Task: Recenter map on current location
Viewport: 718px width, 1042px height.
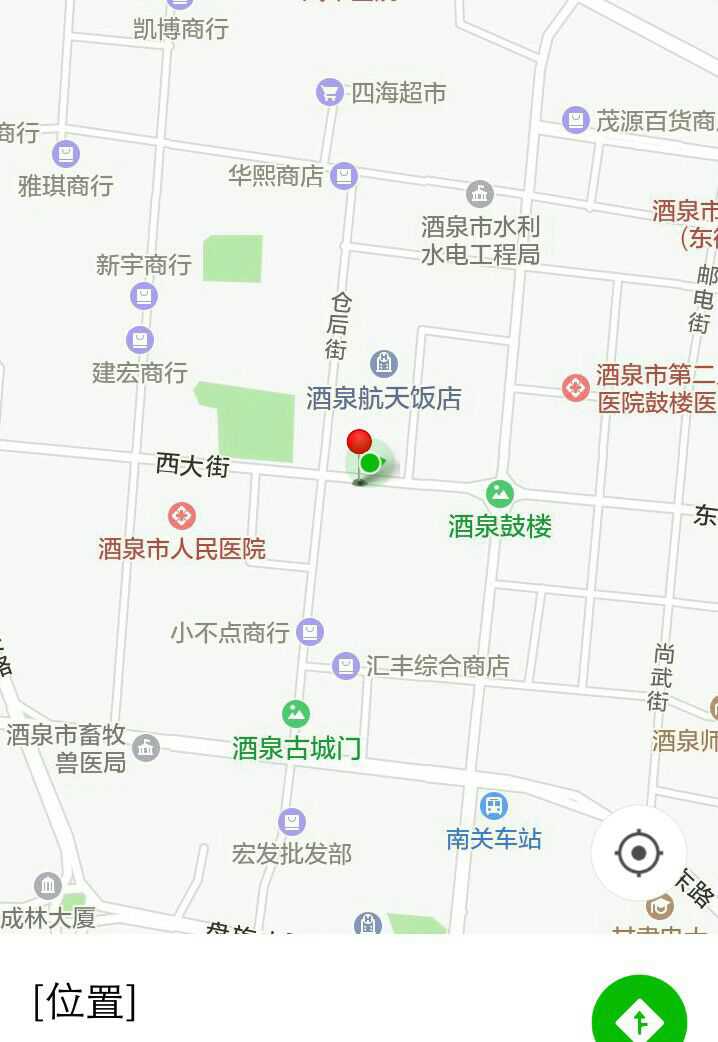Action: pos(639,853)
